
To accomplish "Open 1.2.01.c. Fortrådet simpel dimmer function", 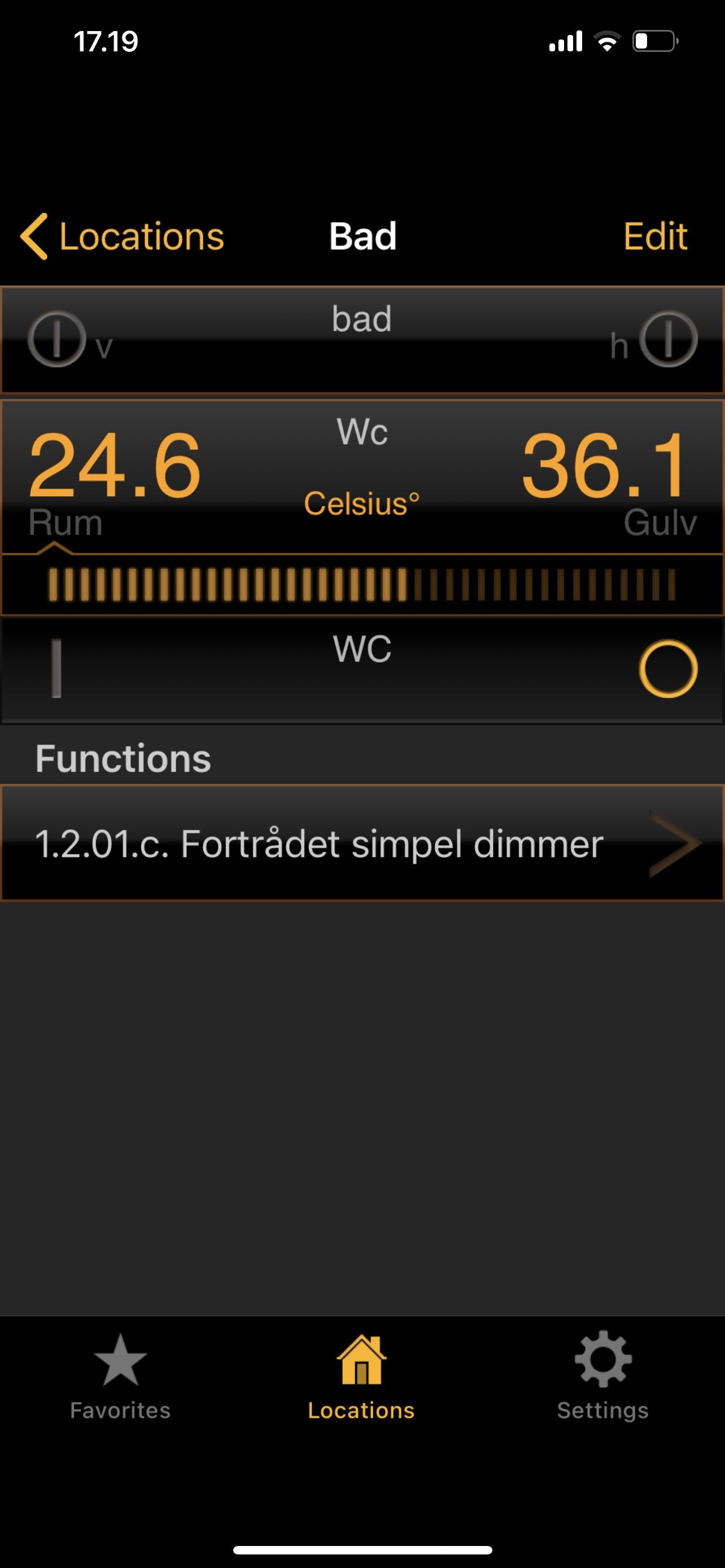I will coord(362,843).
